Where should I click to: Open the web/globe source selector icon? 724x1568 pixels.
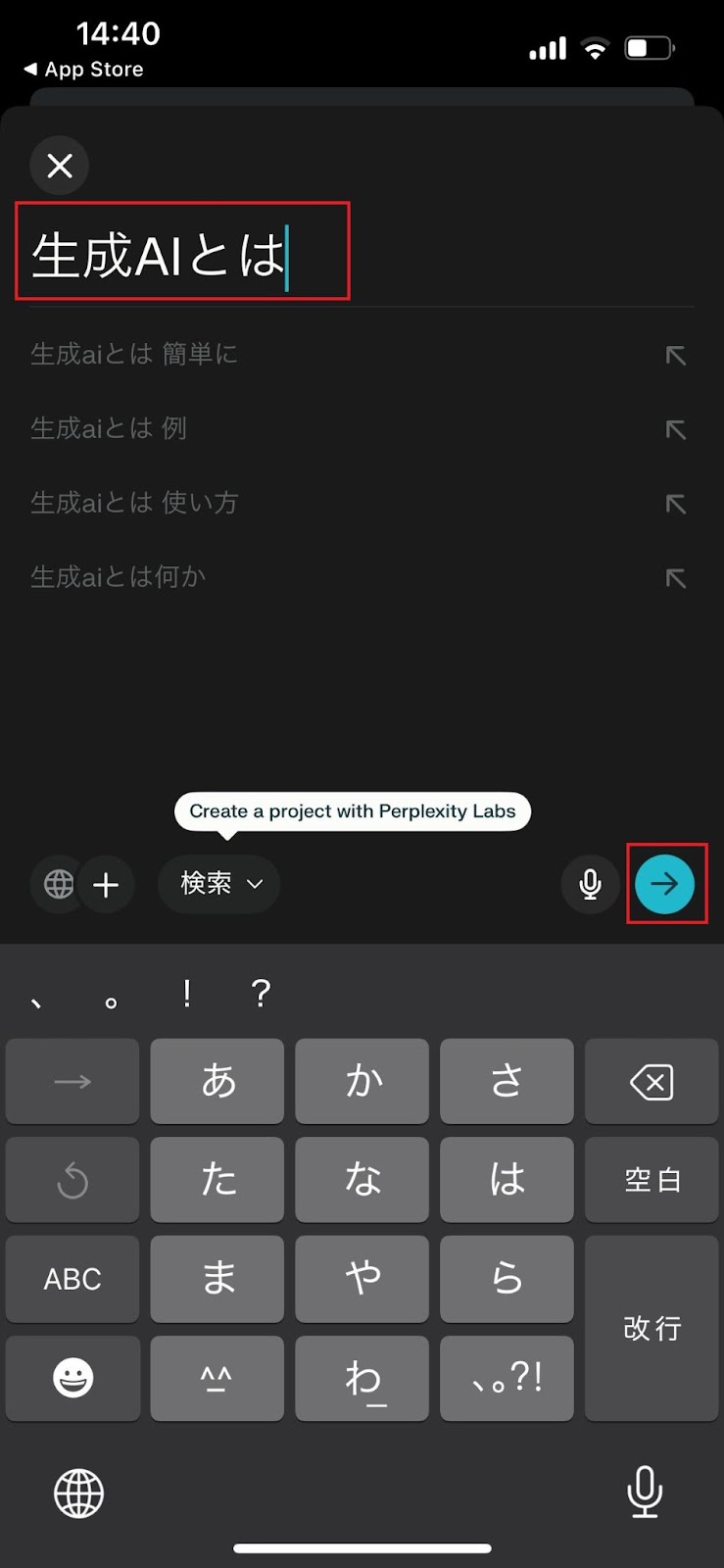[x=57, y=884]
